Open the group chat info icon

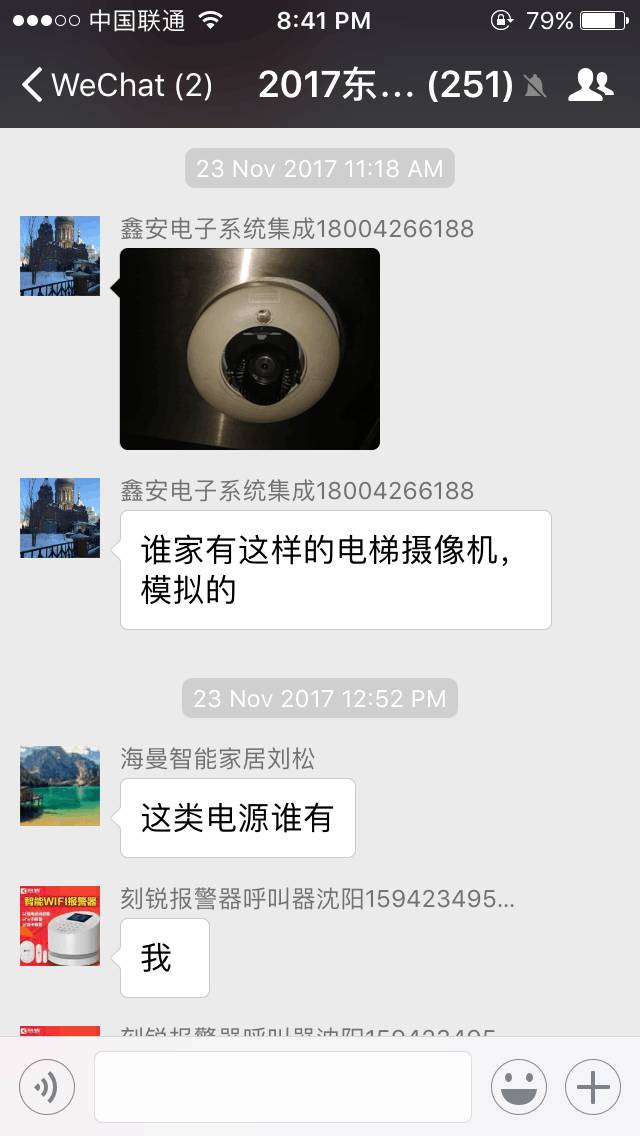coord(590,85)
